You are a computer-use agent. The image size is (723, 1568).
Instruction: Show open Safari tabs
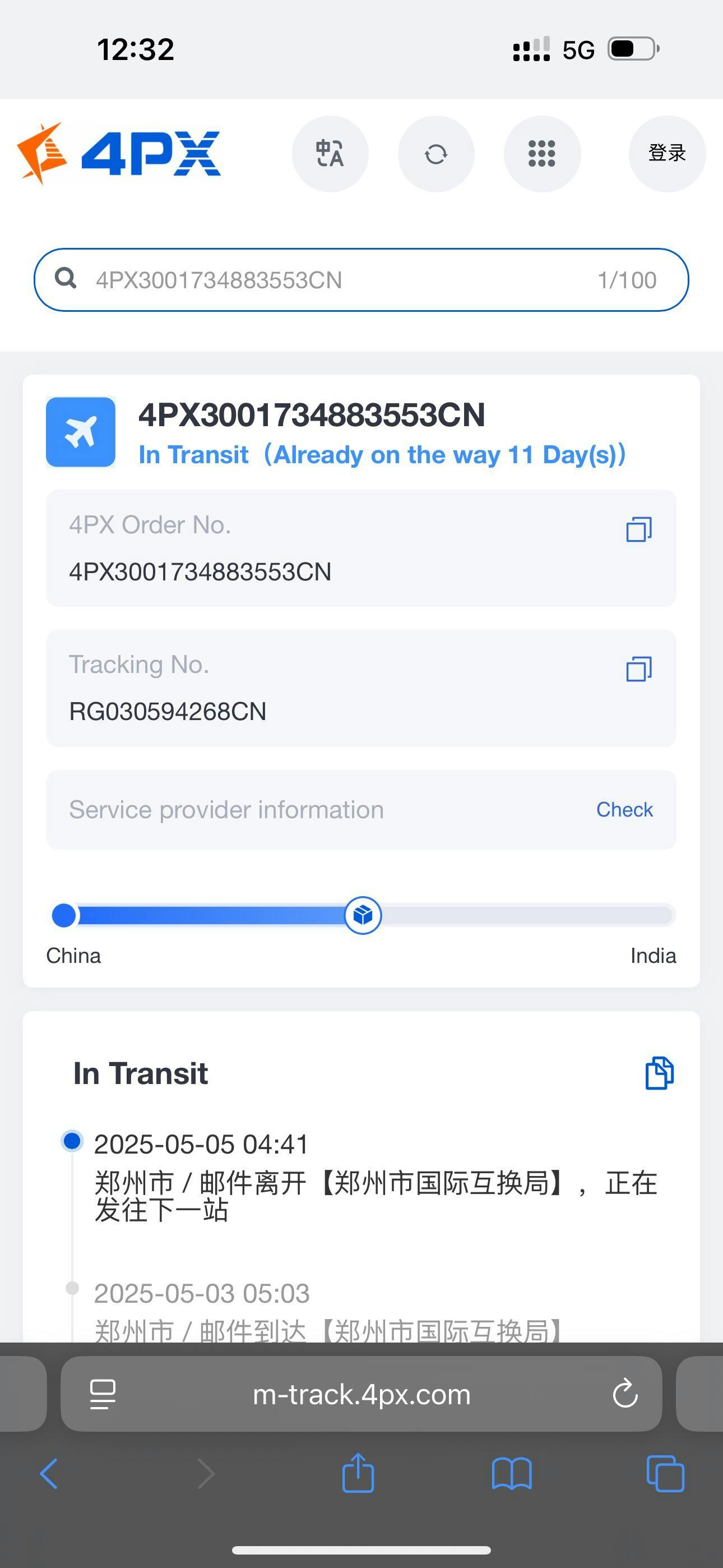[x=665, y=1474]
